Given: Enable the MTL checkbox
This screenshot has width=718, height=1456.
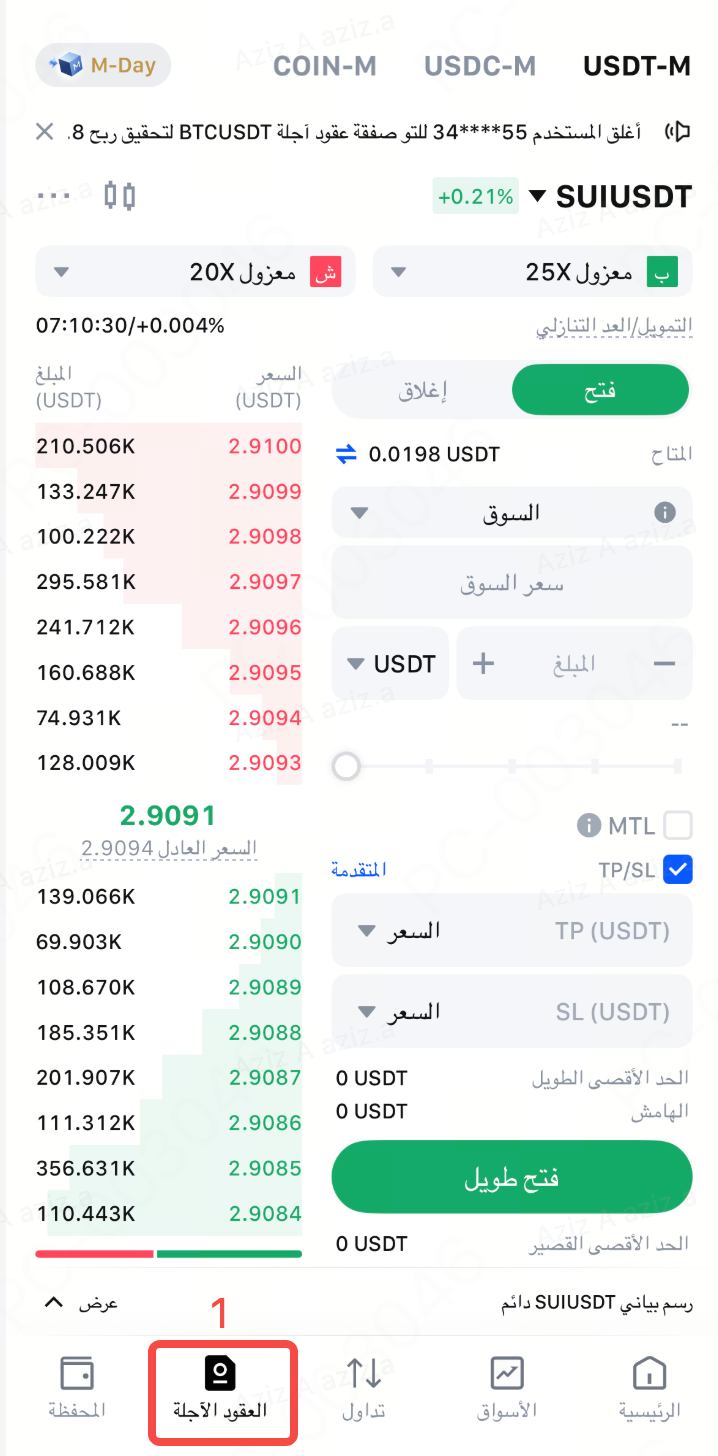Looking at the screenshot, I should click(x=678, y=826).
